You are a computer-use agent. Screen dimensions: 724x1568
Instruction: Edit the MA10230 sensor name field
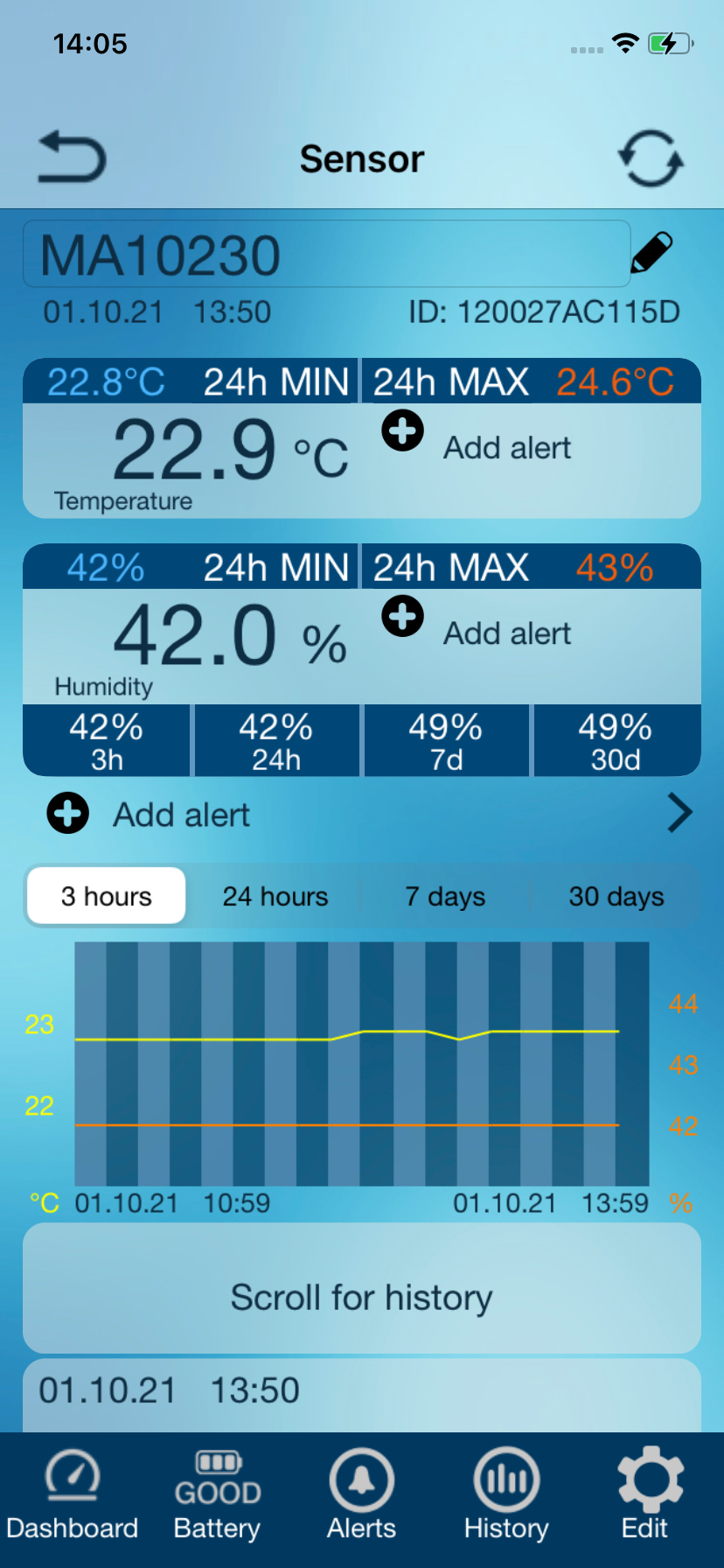[325, 255]
